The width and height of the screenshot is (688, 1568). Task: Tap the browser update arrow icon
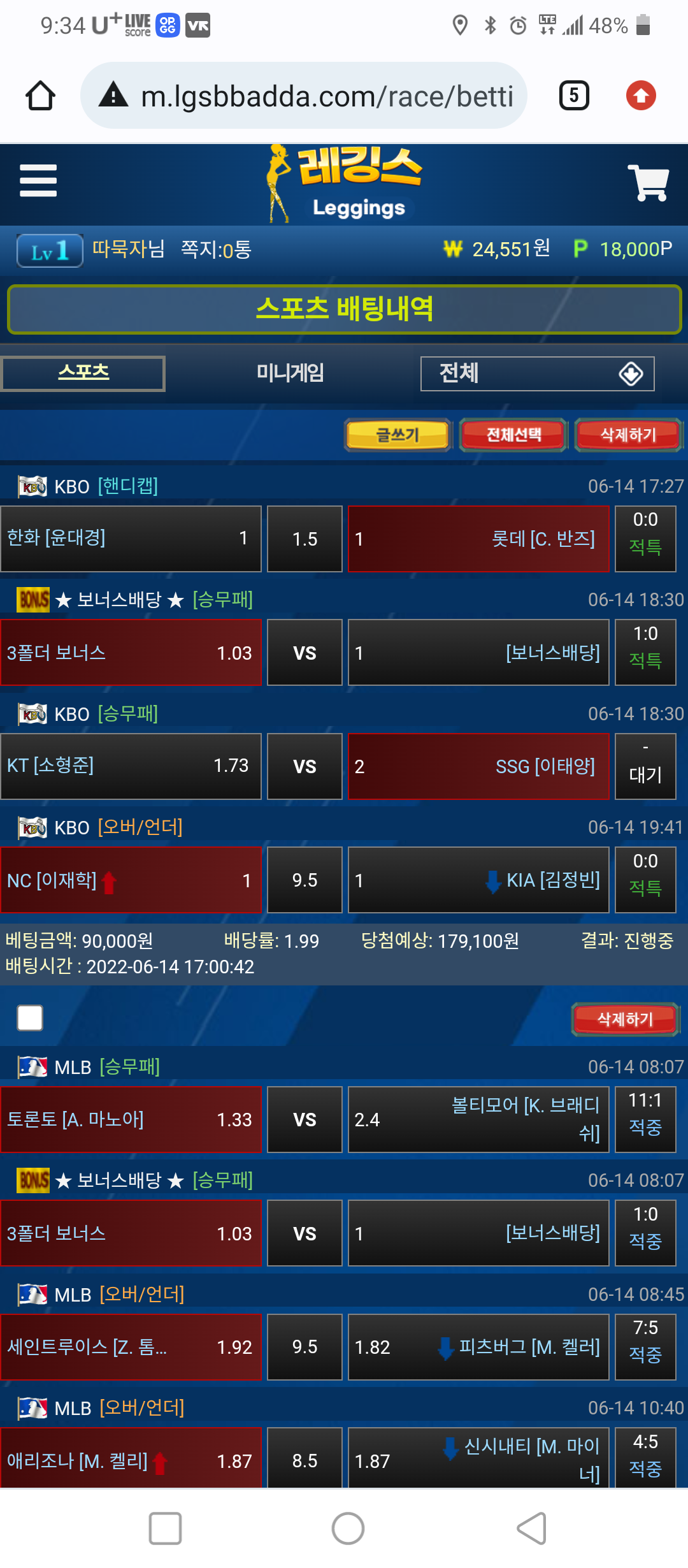641,96
